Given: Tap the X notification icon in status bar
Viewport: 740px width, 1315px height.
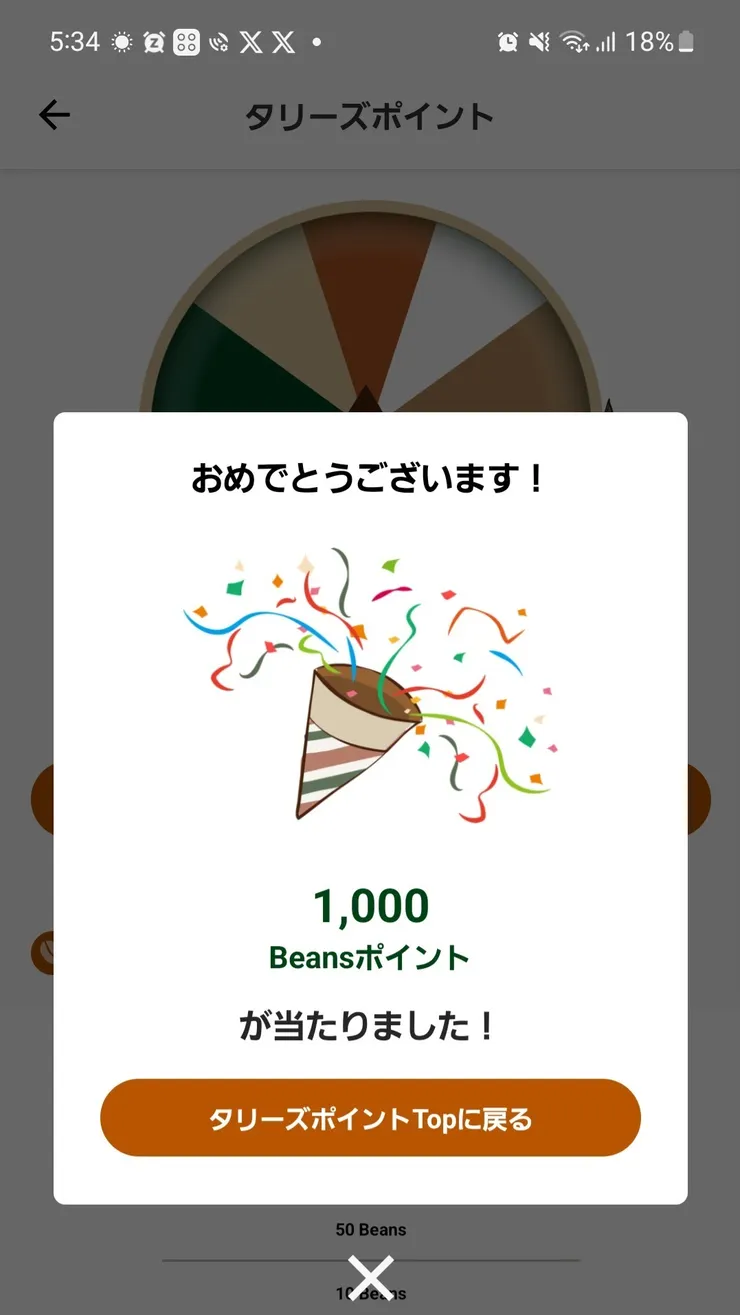Looking at the screenshot, I should pyautogui.click(x=250, y=42).
